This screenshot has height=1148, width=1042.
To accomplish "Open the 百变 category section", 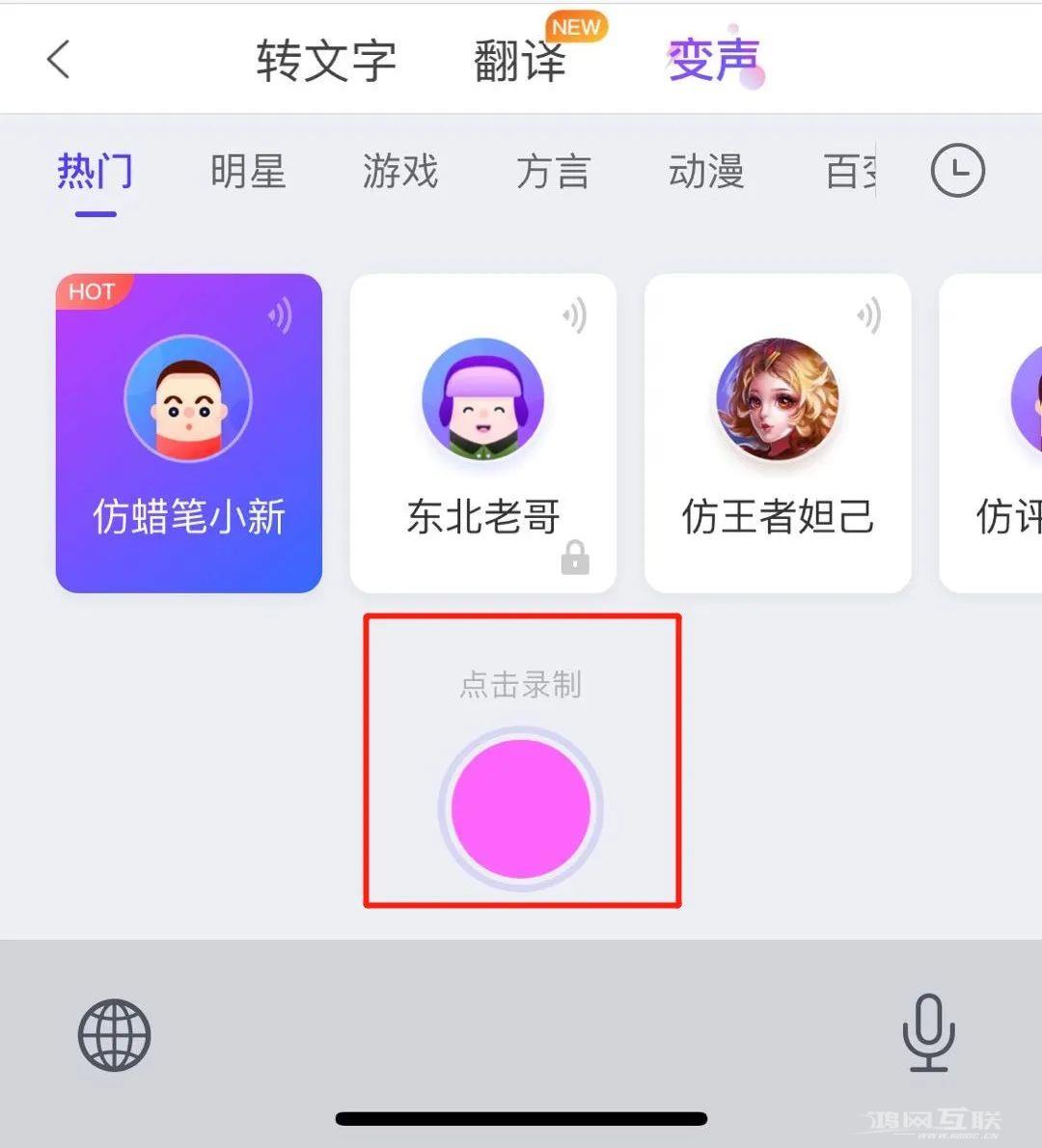I will (853, 172).
